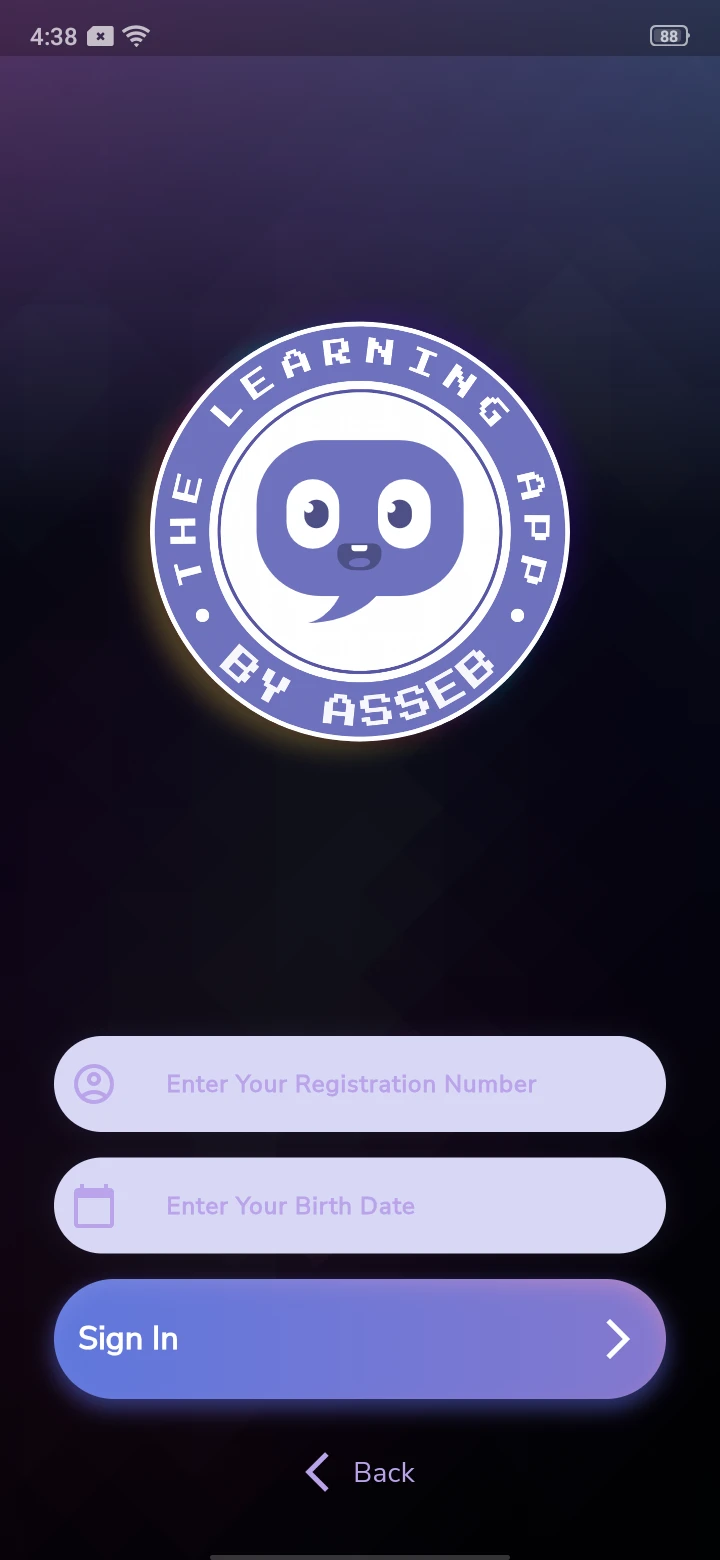Tap the Registration Number field
The image size is (720, 1560).
click(x=360, y=1084)
